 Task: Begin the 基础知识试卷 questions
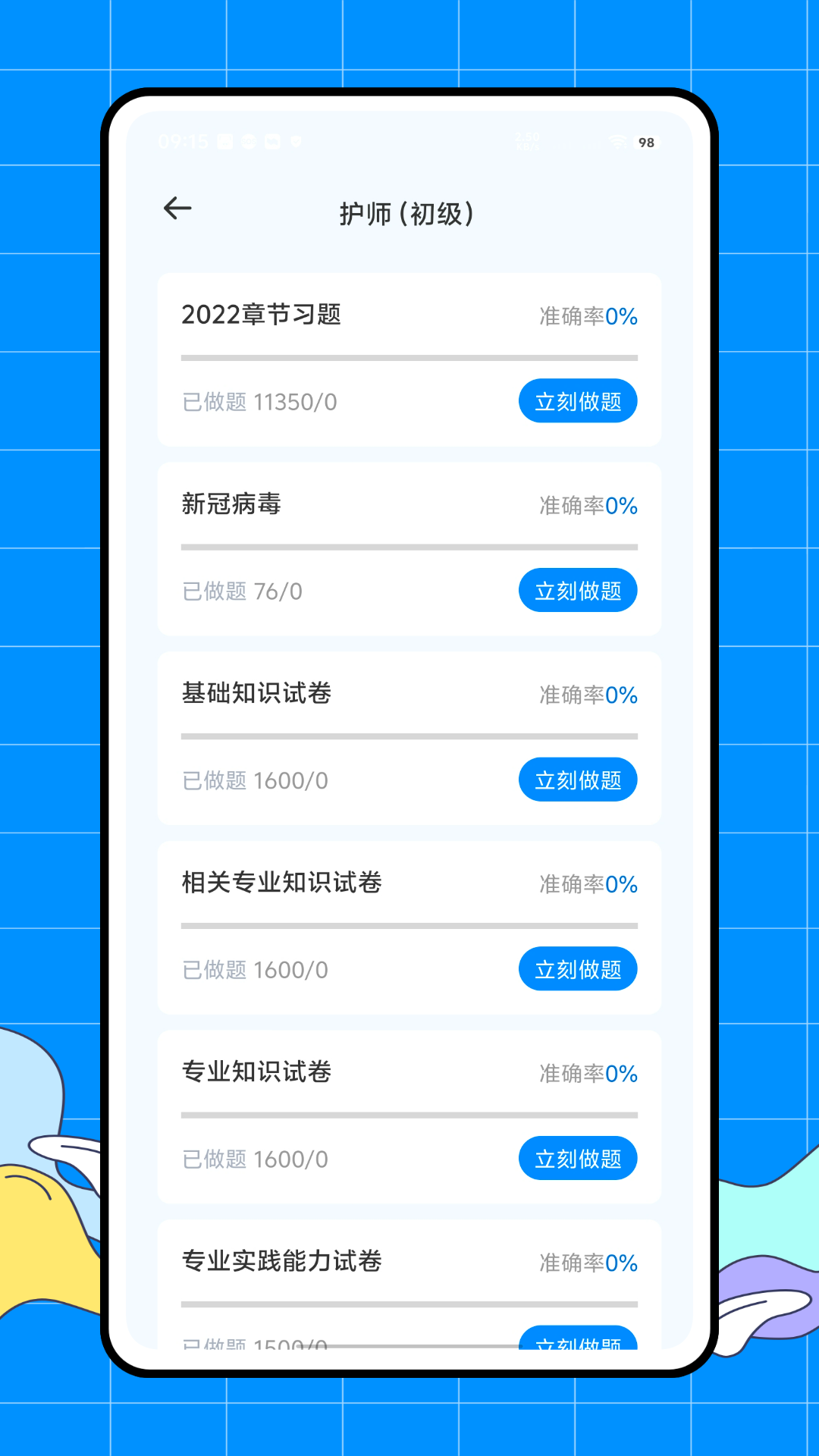click(577, 780)
